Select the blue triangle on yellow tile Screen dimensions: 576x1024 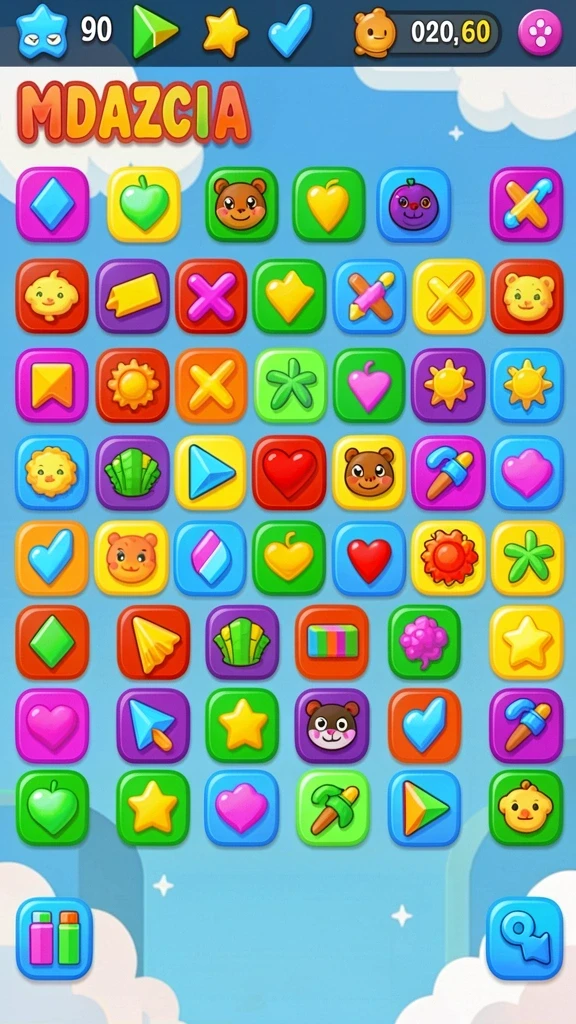(210, 473)
